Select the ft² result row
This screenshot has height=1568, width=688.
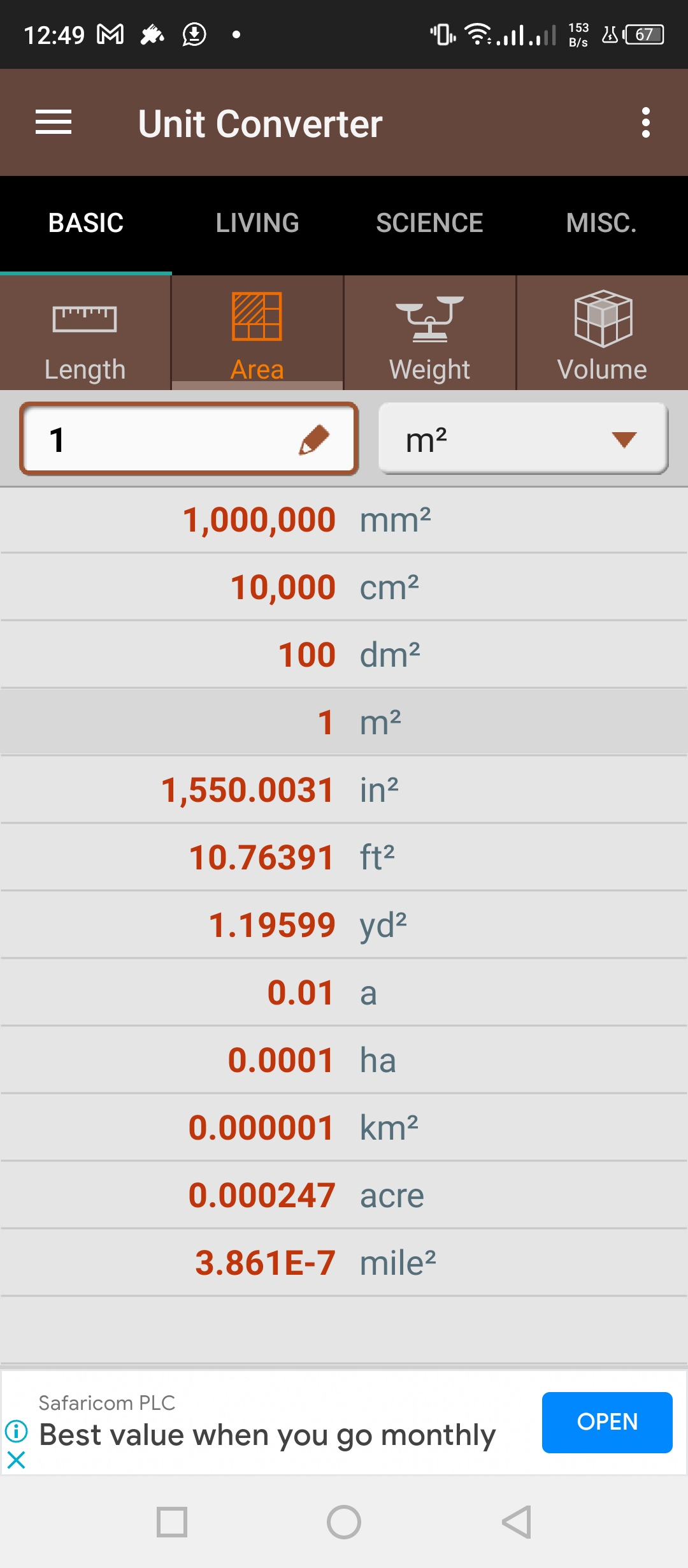click(x=344, y=857)
